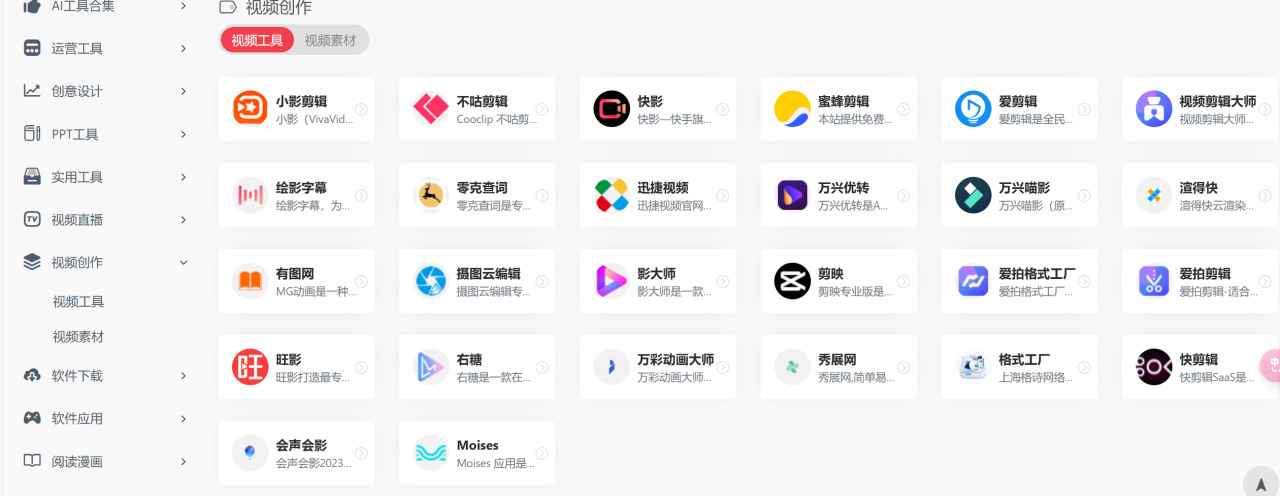The image size is (1280, 496).
Task: Open the 蜜蜂剪辑 card
Action: tap(839, 109)
